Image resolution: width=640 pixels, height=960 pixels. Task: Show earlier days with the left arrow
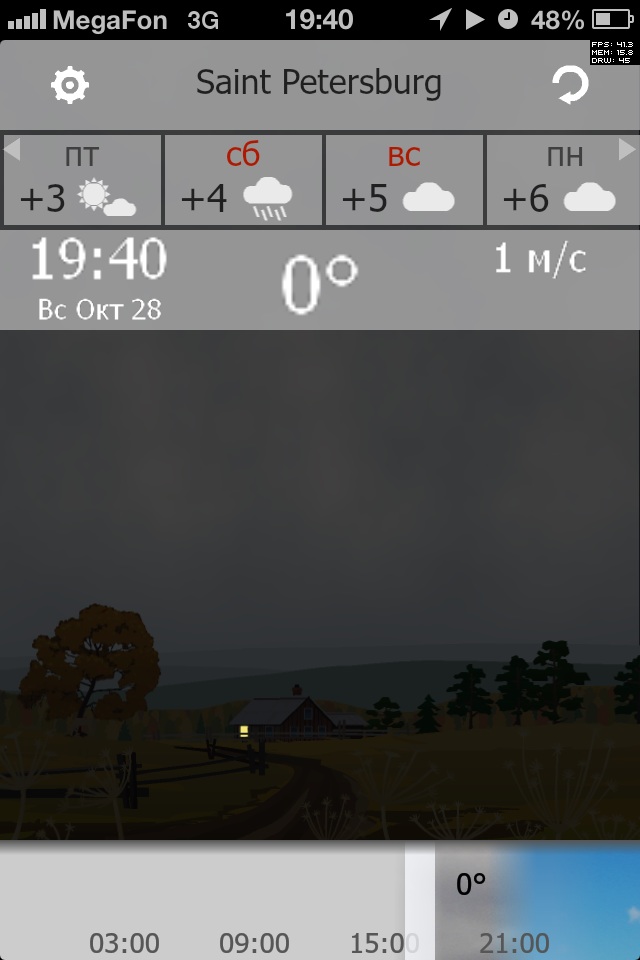pos(12,150)
